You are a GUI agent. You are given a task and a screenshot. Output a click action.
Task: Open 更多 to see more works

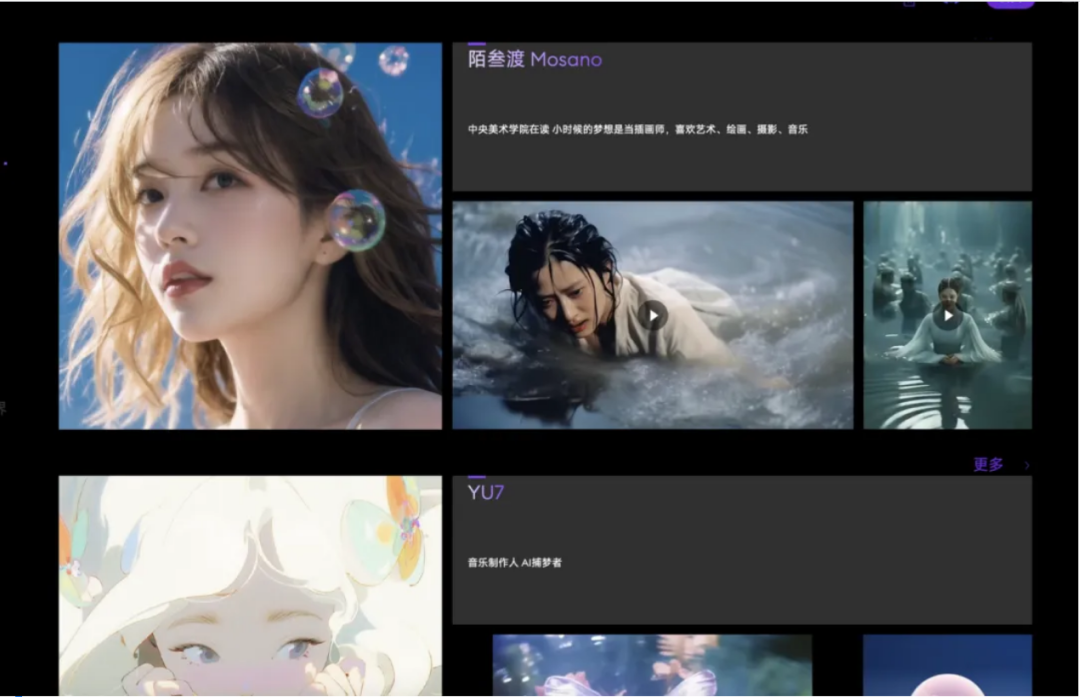coord(990,465)
